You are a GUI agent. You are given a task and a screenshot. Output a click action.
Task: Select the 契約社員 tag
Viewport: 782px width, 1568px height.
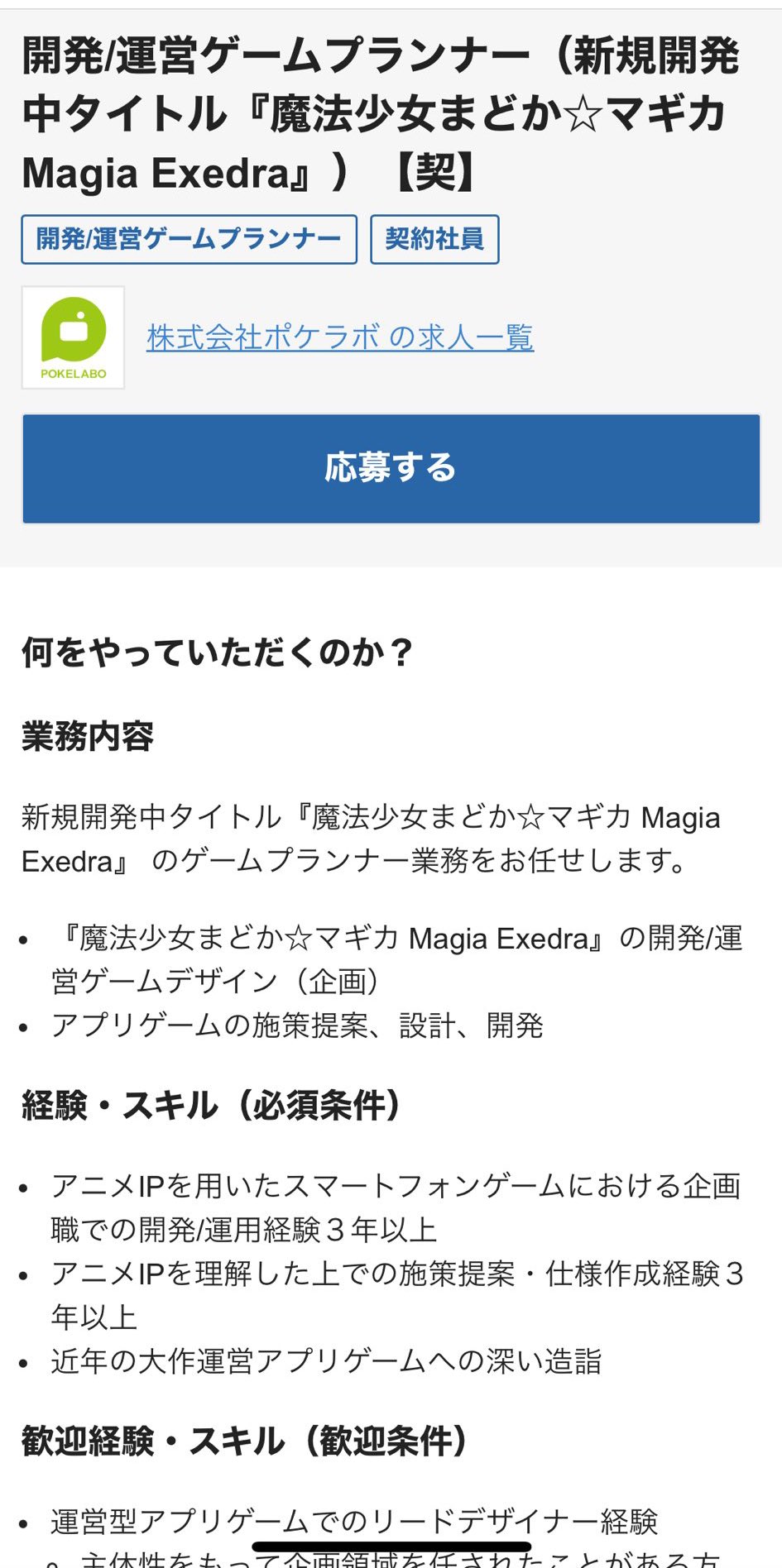point(434,240)
